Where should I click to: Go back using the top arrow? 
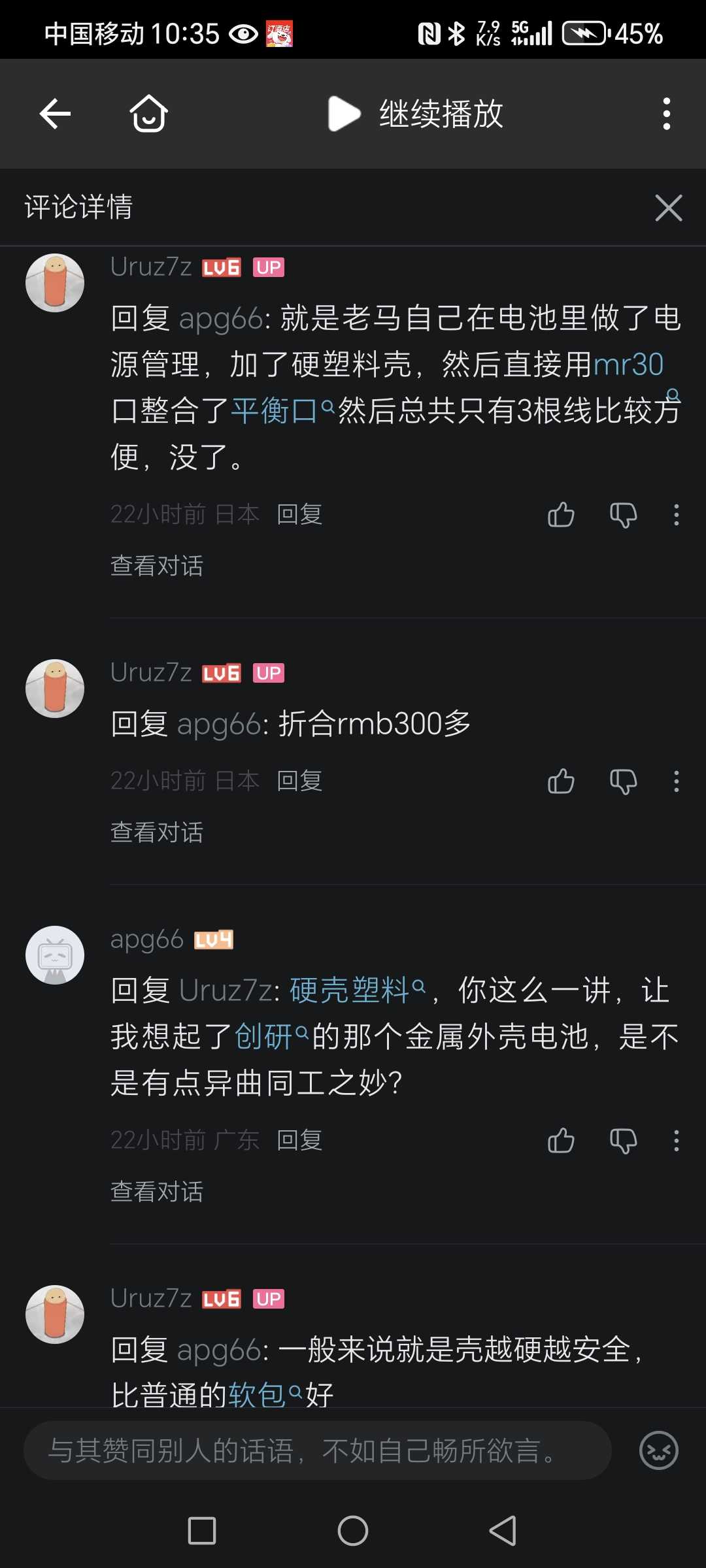(x=55, y=114)
